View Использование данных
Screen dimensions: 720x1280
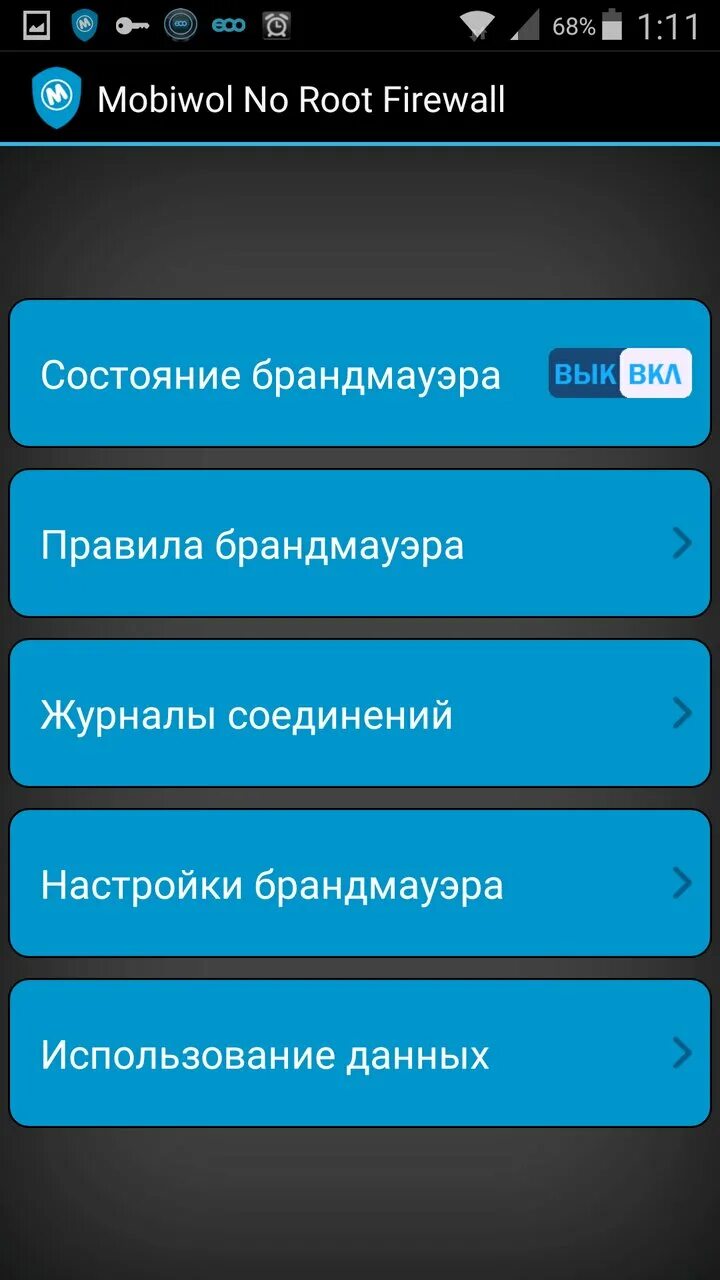(x=360, y=1053)
